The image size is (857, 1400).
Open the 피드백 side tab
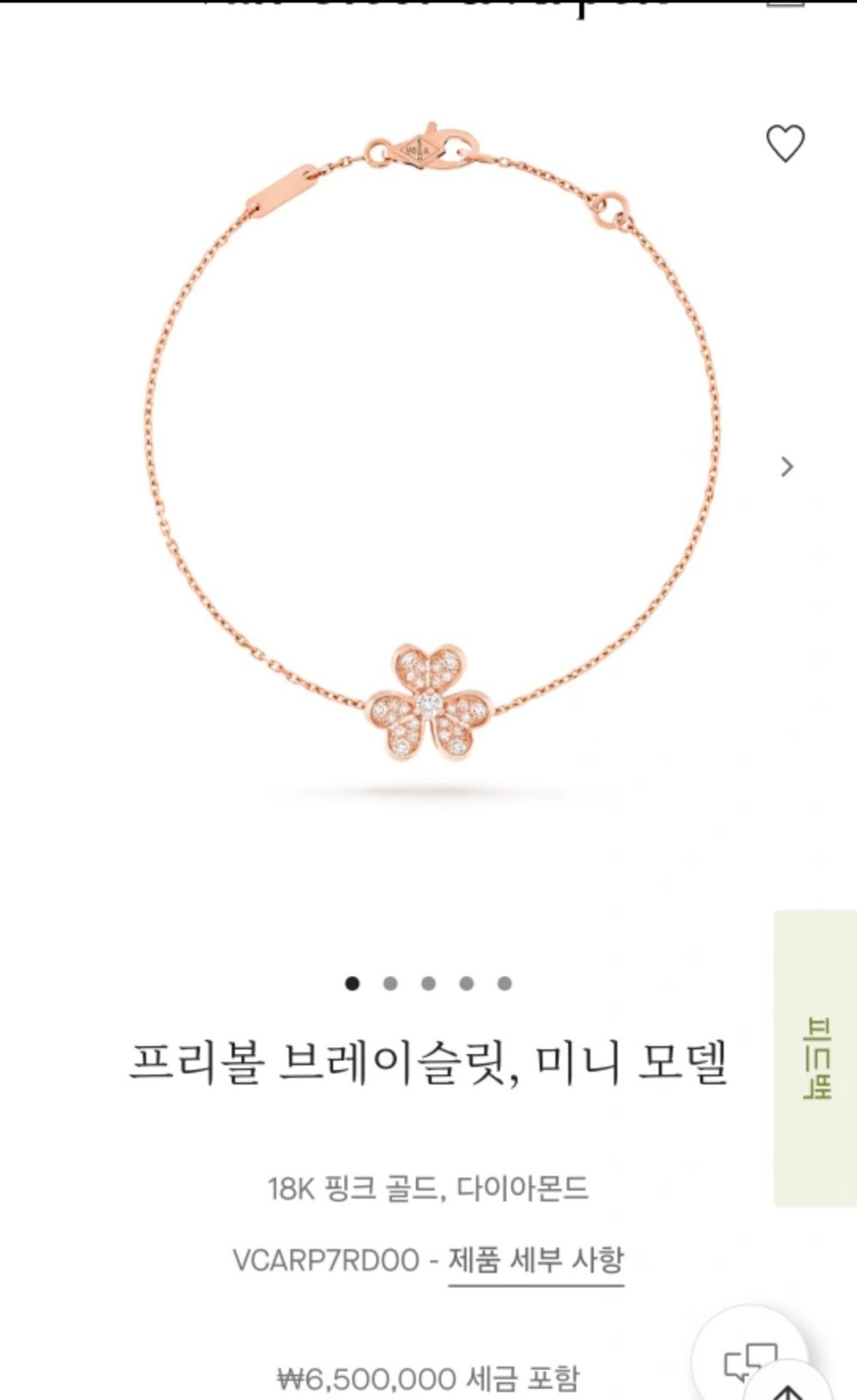click(x=816, y=1058)
